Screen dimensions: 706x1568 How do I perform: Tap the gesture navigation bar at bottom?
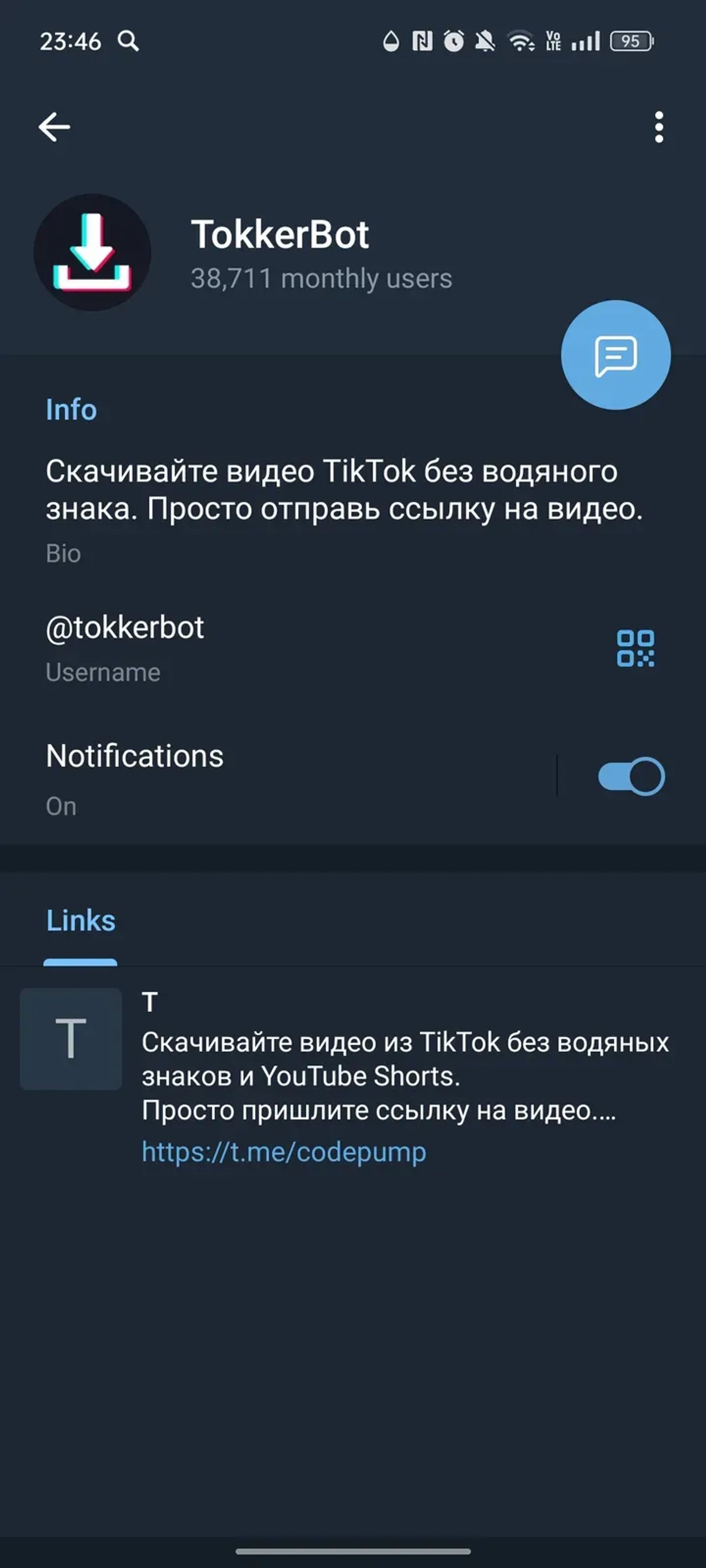[353, 1551]
